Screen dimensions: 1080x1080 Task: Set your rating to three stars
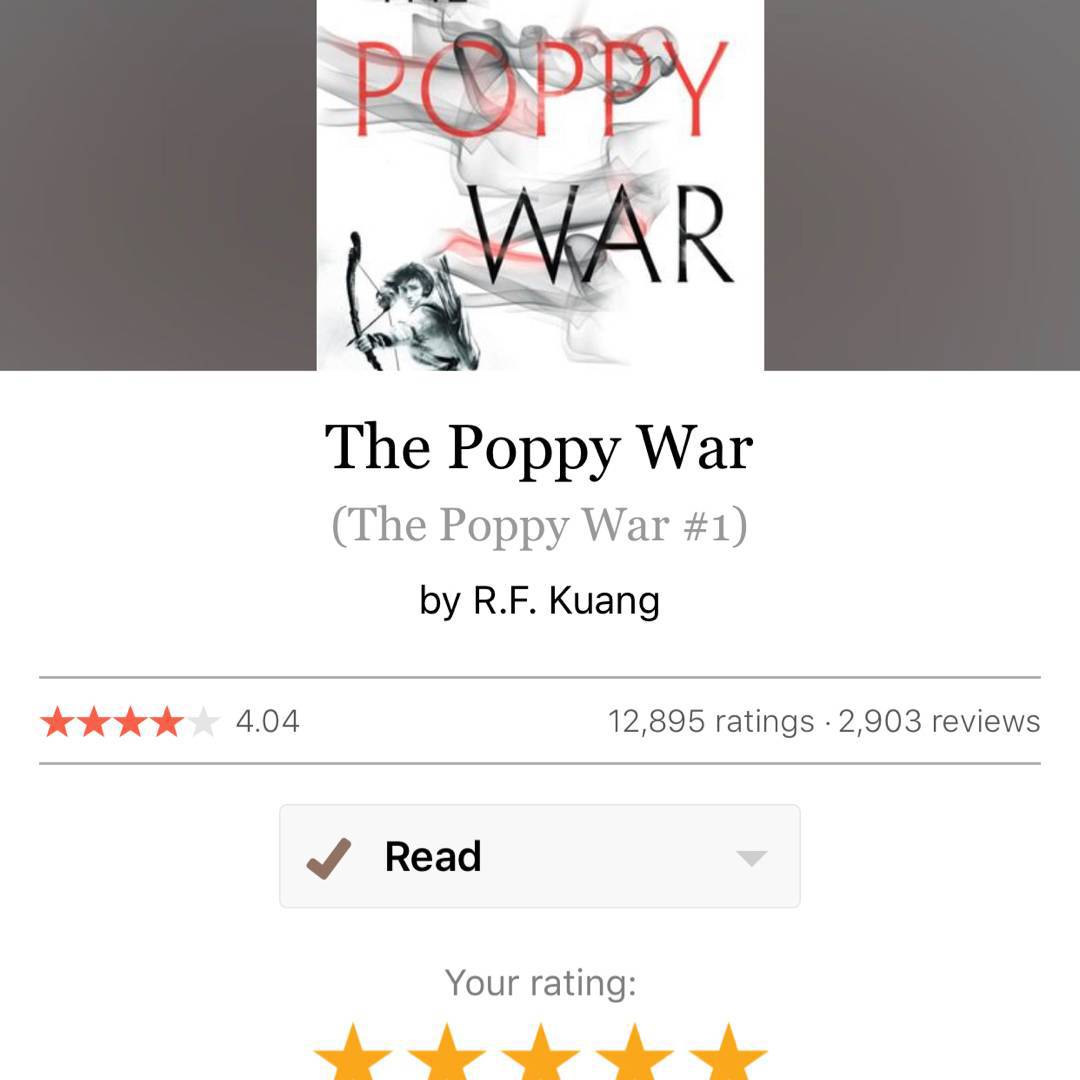pyautogui.click(x=540, y=1055)
